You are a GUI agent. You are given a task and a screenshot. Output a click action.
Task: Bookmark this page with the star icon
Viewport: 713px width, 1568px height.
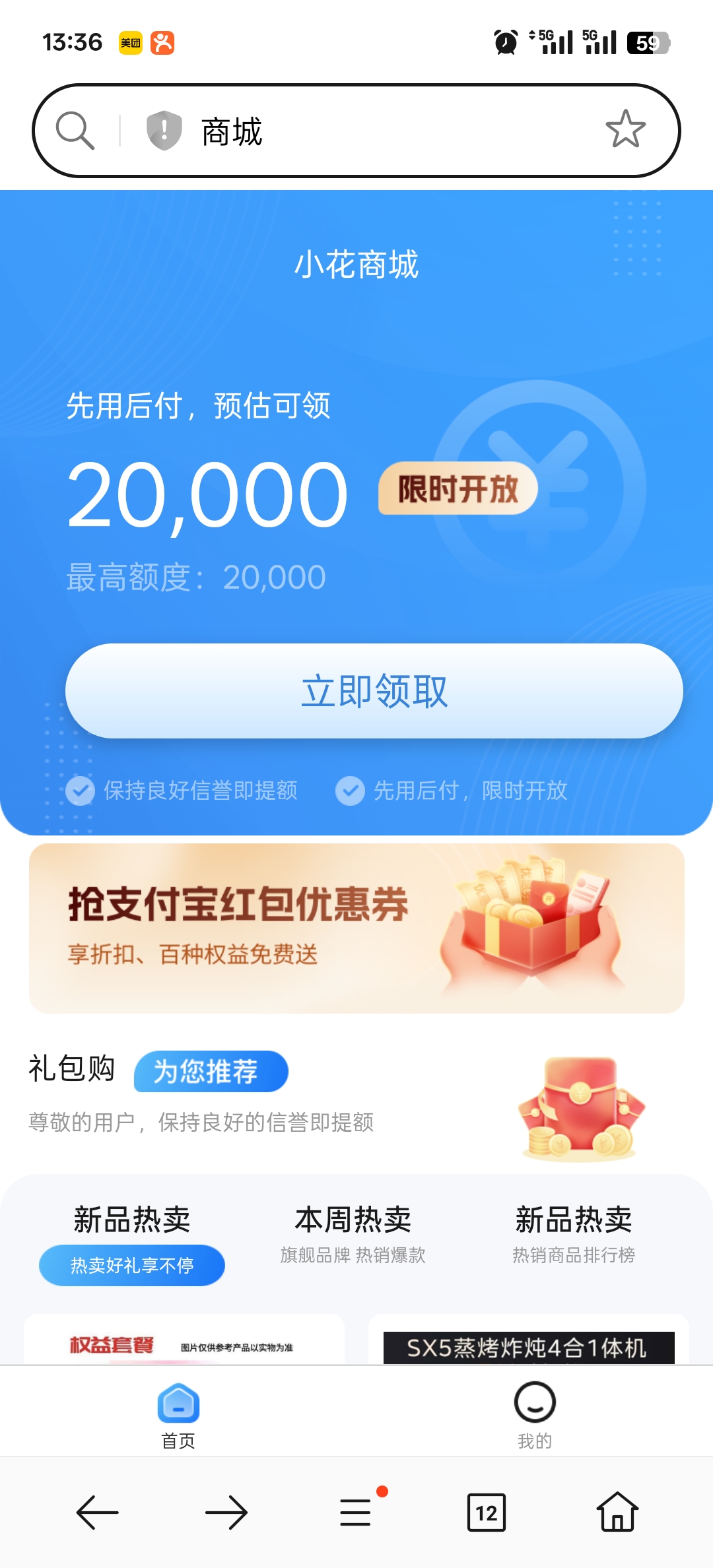click(625, 129)
